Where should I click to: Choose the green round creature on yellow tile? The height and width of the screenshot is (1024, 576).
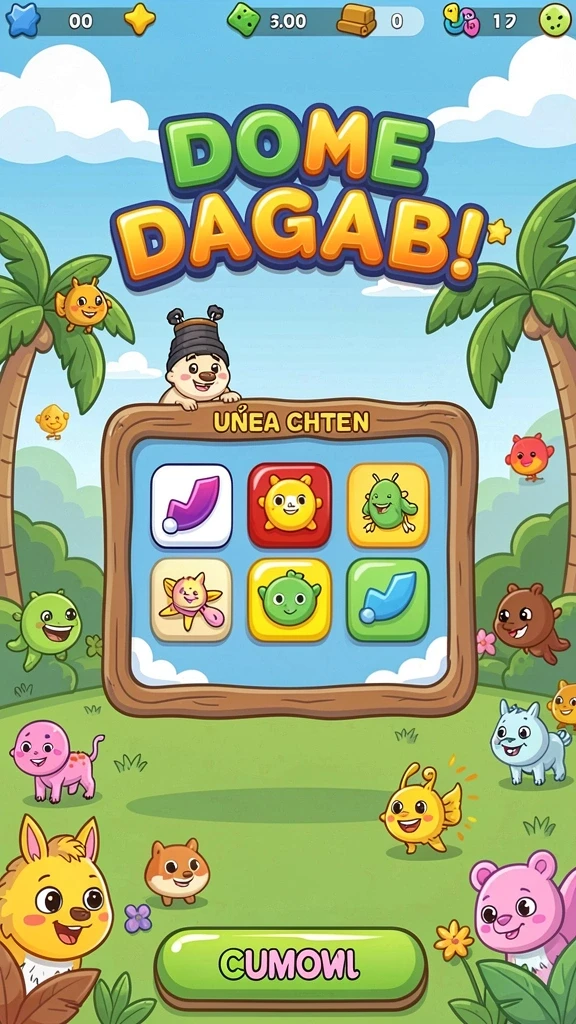point(289,600)
